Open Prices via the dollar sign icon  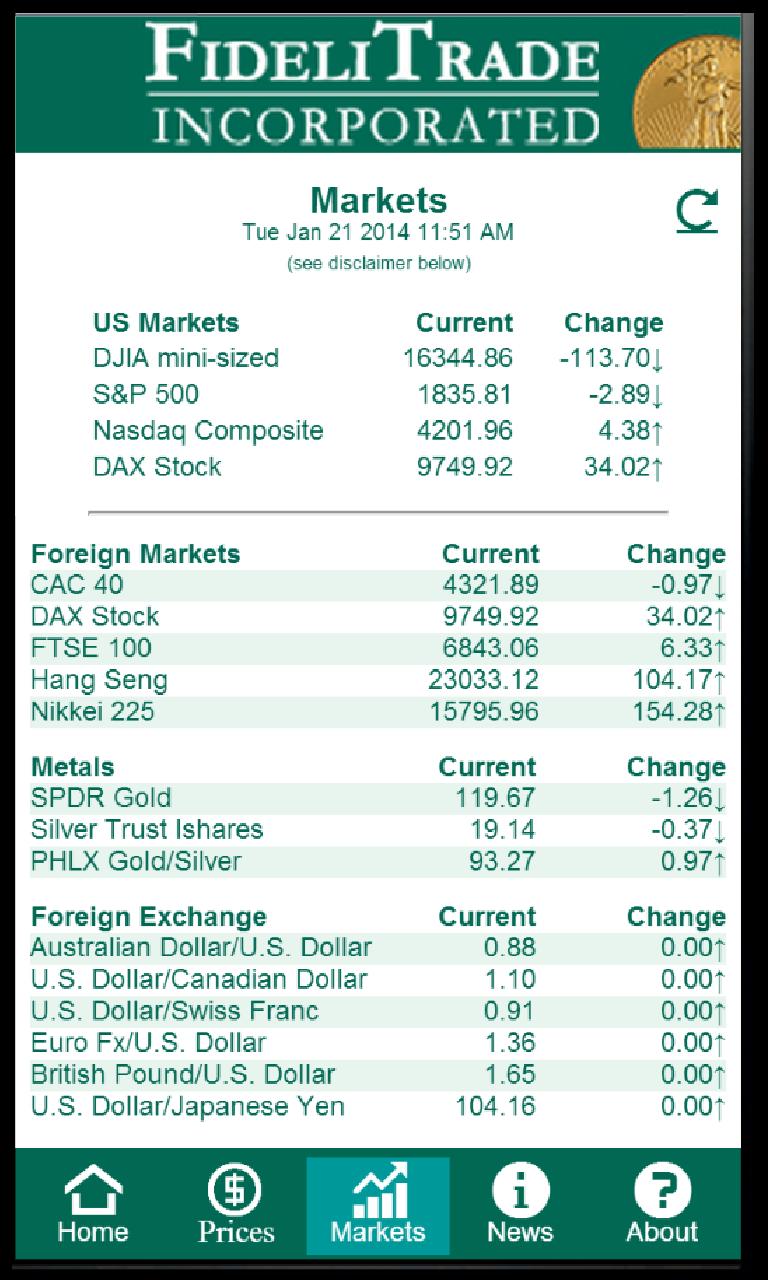[235, 1192]
